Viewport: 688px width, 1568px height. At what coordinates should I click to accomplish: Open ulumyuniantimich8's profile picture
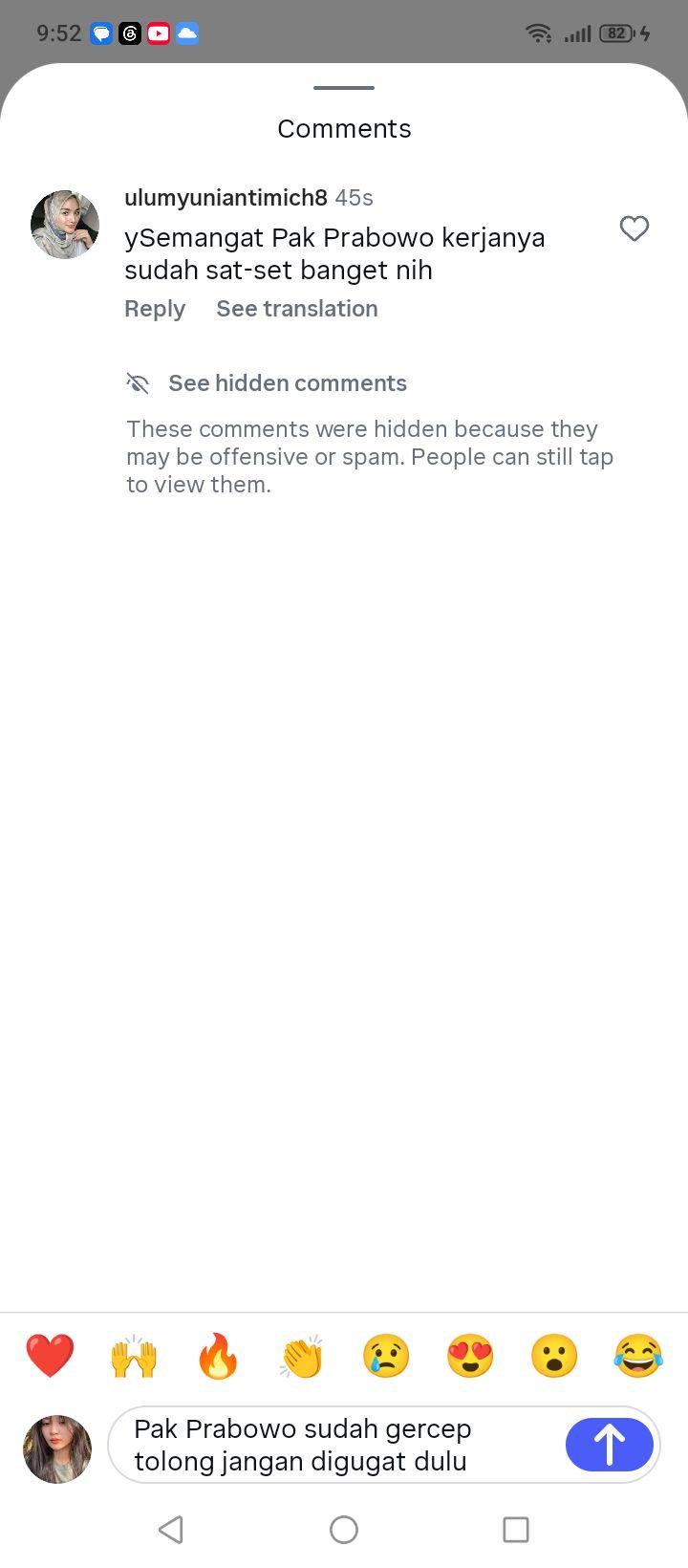pyautogui.click(x=65, y=225)
